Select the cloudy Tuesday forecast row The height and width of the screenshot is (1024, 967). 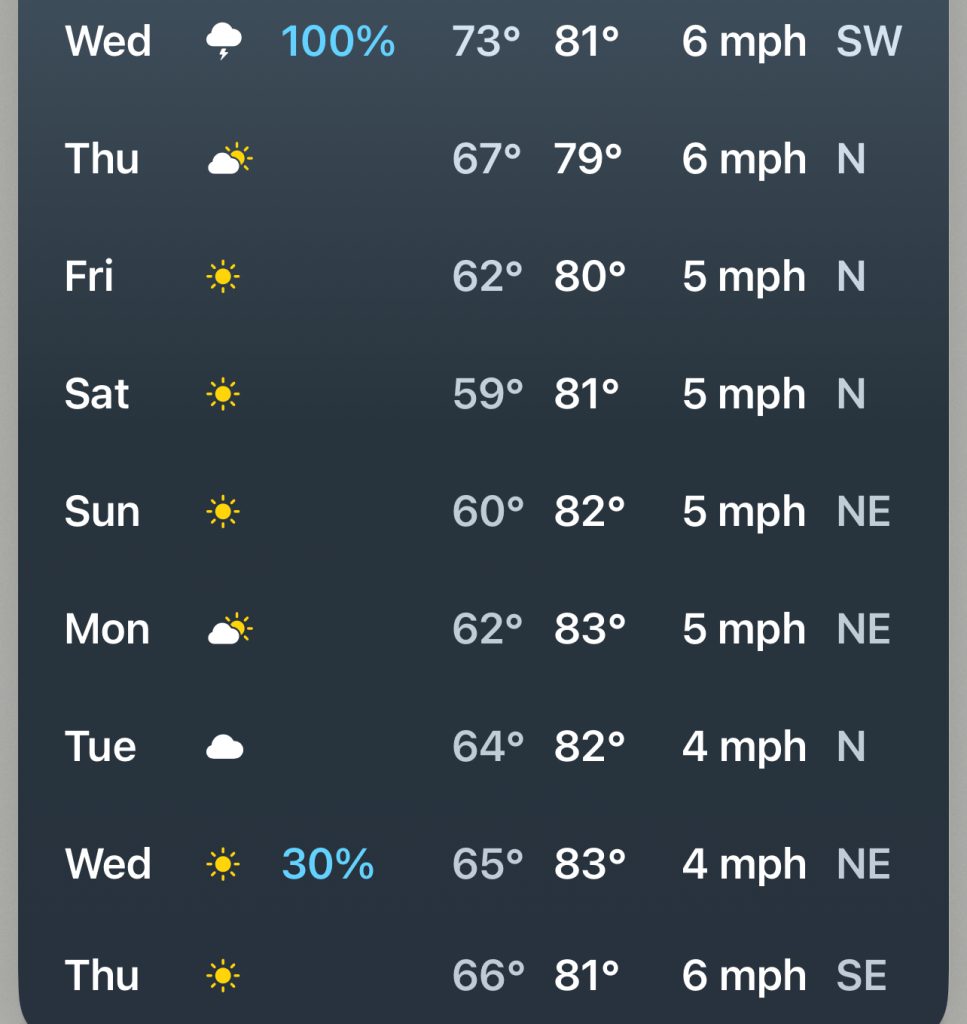tap(483, 747)
